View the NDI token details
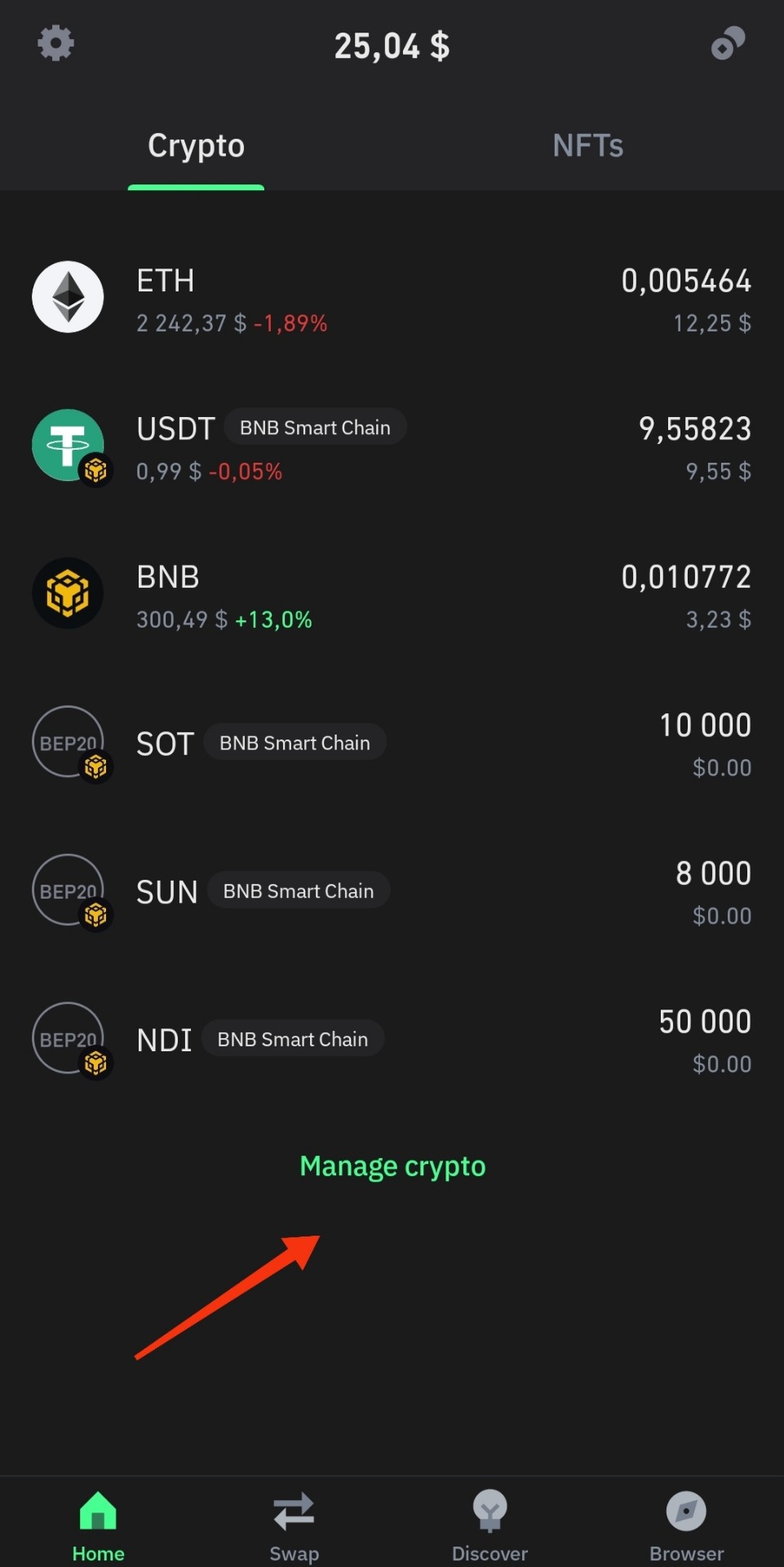Viewport: 784px width, 1567px height. point(392,1040)
